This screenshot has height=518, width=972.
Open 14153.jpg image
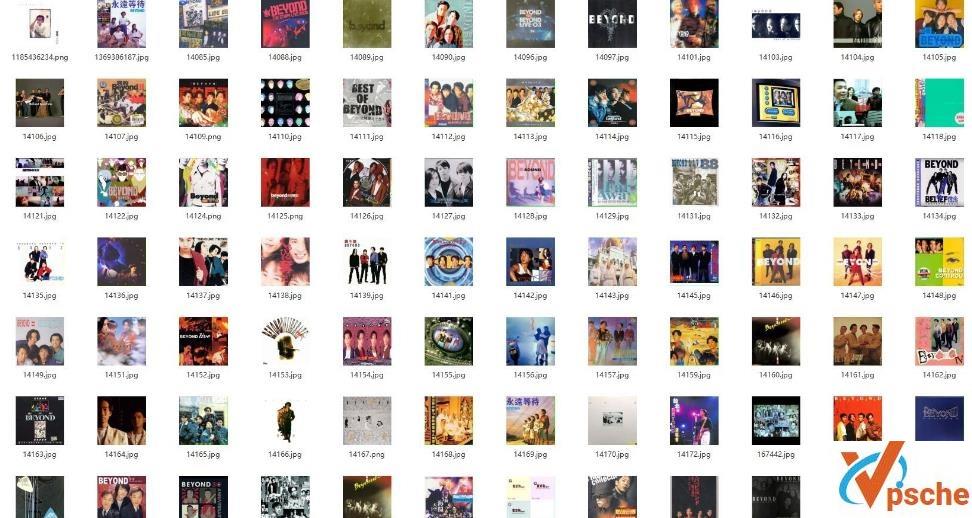coord(285,341)
